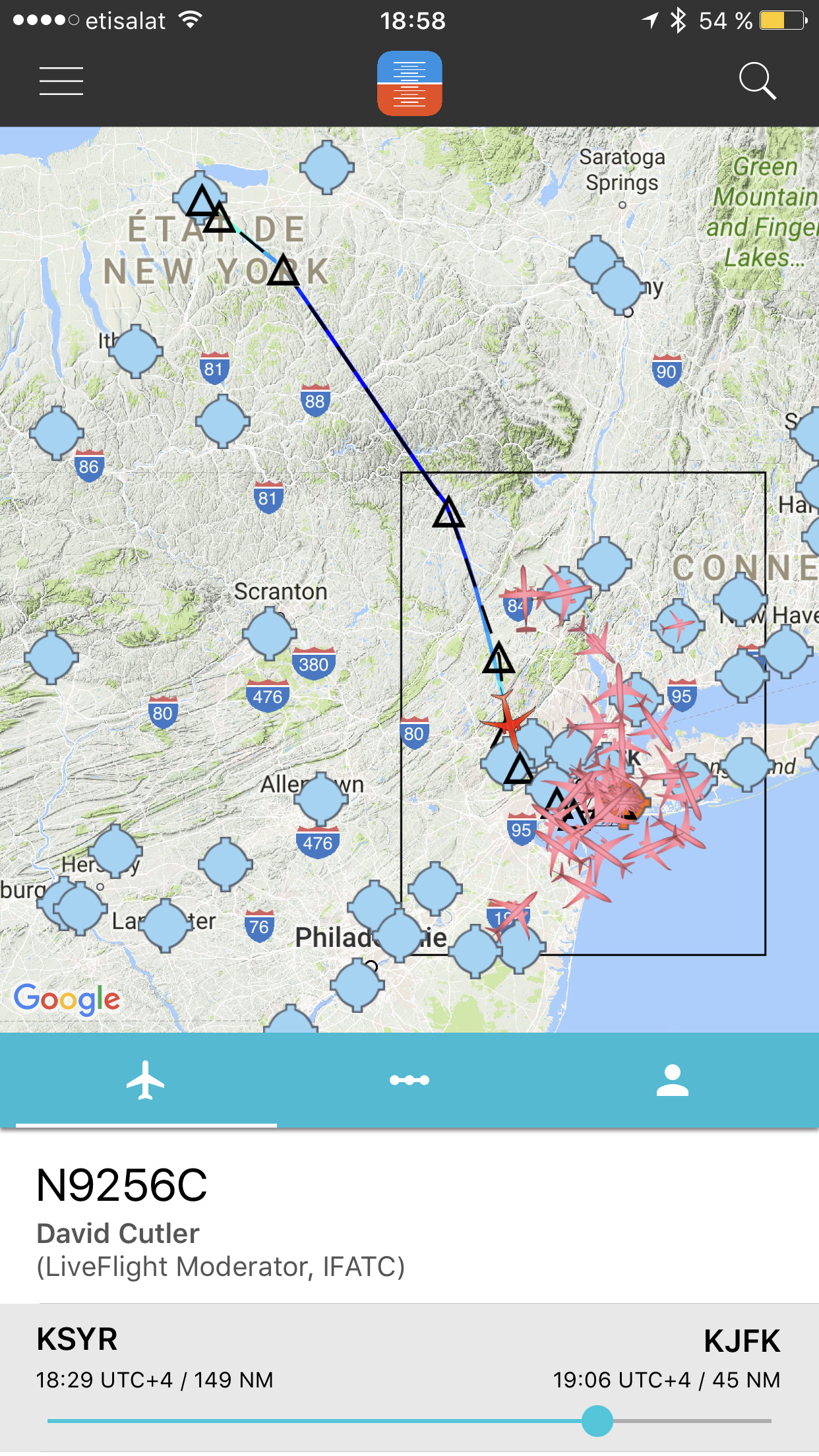Screen dimensions: 819x1456
Task: Select the red selected airplane on map
Action: coord(507,723)
